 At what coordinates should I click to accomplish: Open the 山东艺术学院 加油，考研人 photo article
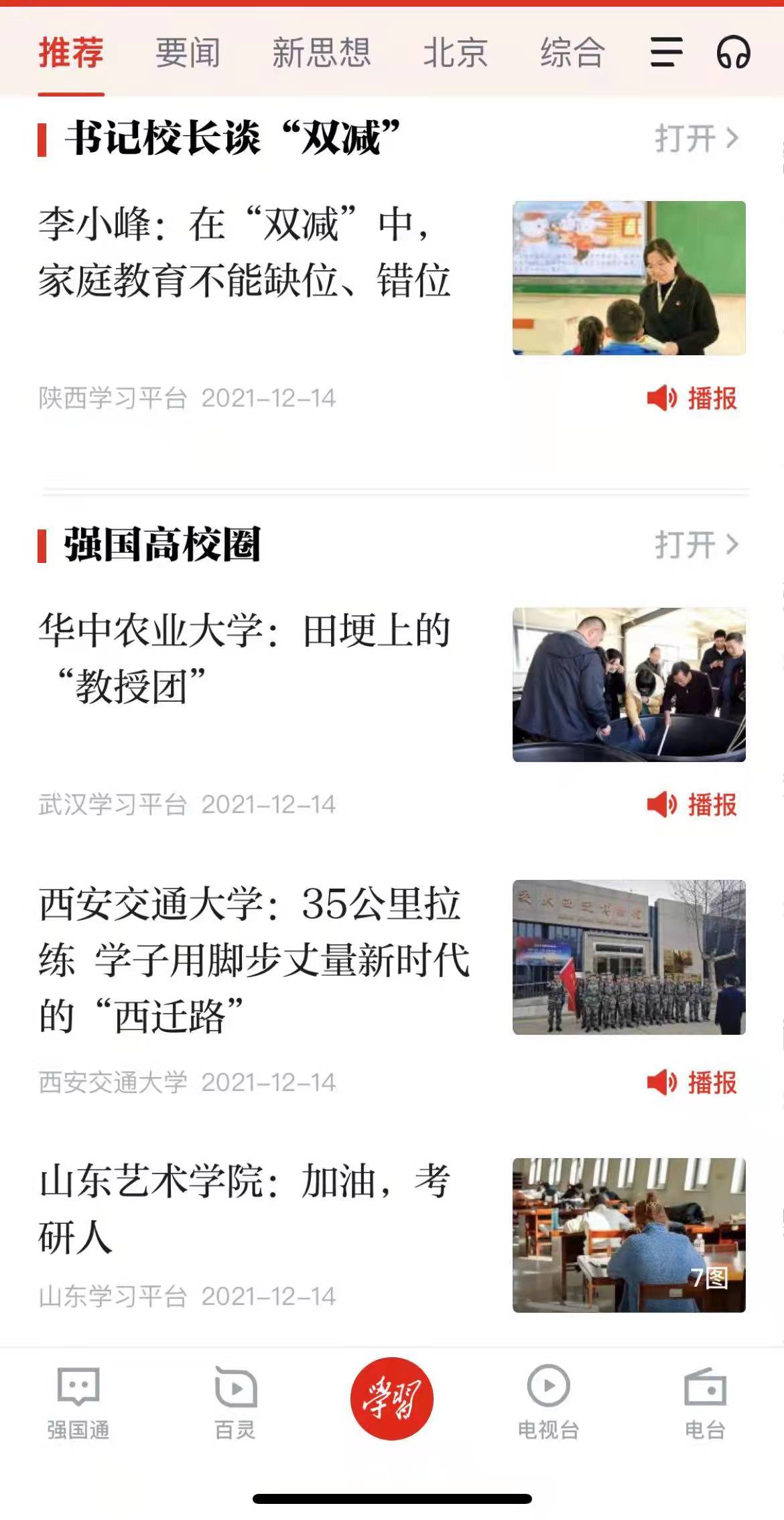[245, 1208]
